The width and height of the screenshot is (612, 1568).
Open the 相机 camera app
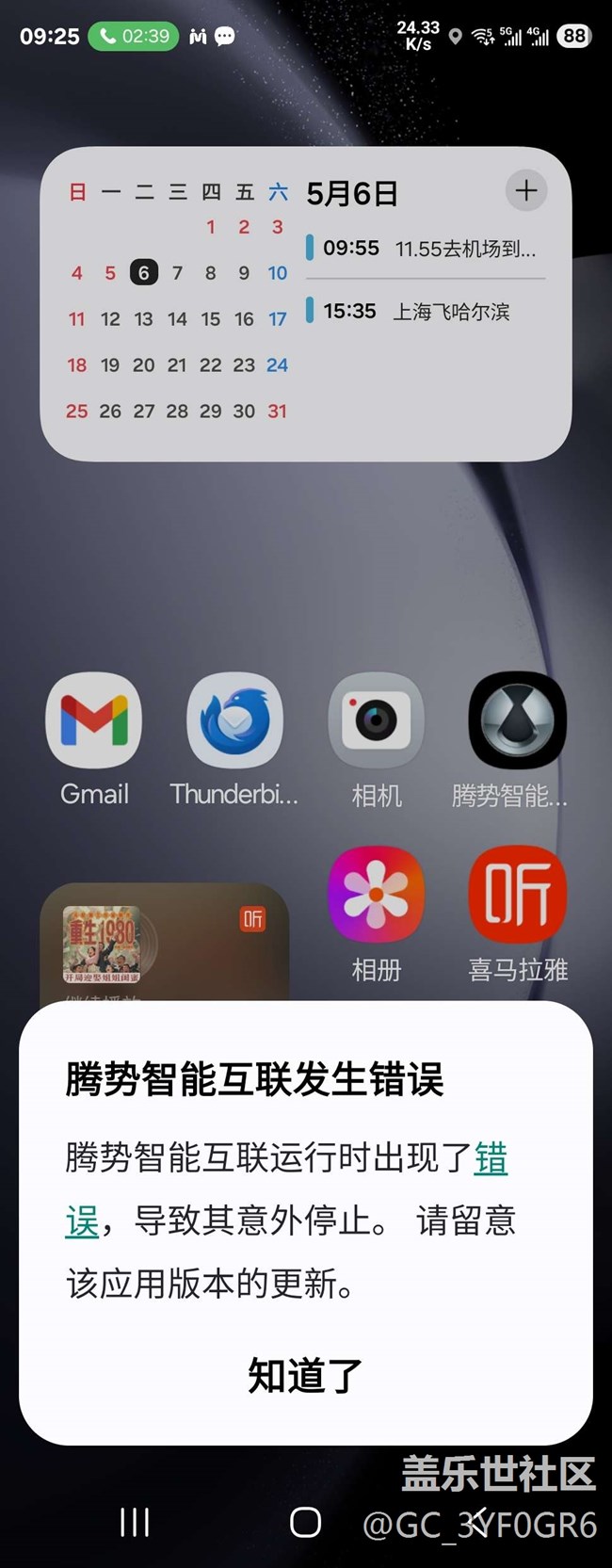click(376, 721)
